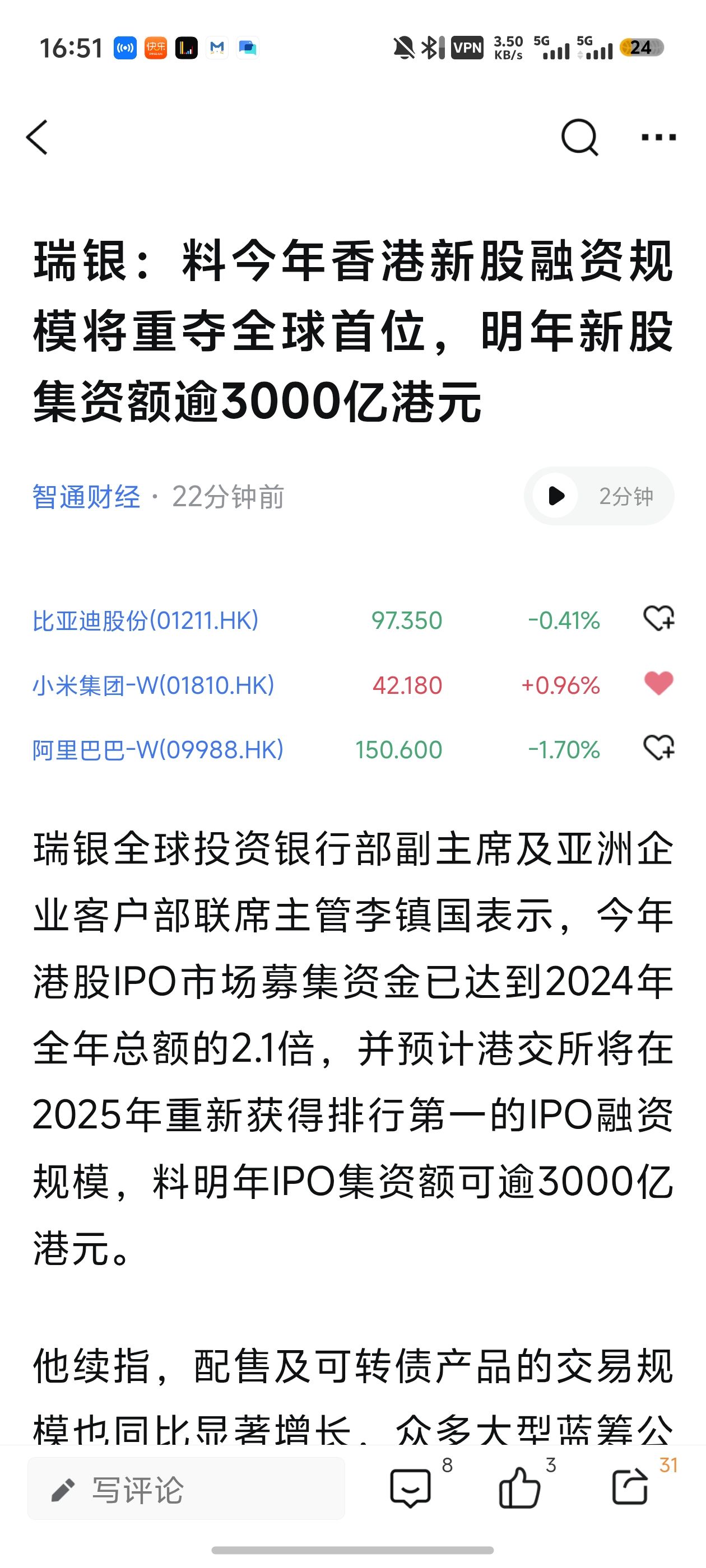Open the three-dot overflow menu
This screenshot has height=1568, width=706.
[x=658, y=137]
